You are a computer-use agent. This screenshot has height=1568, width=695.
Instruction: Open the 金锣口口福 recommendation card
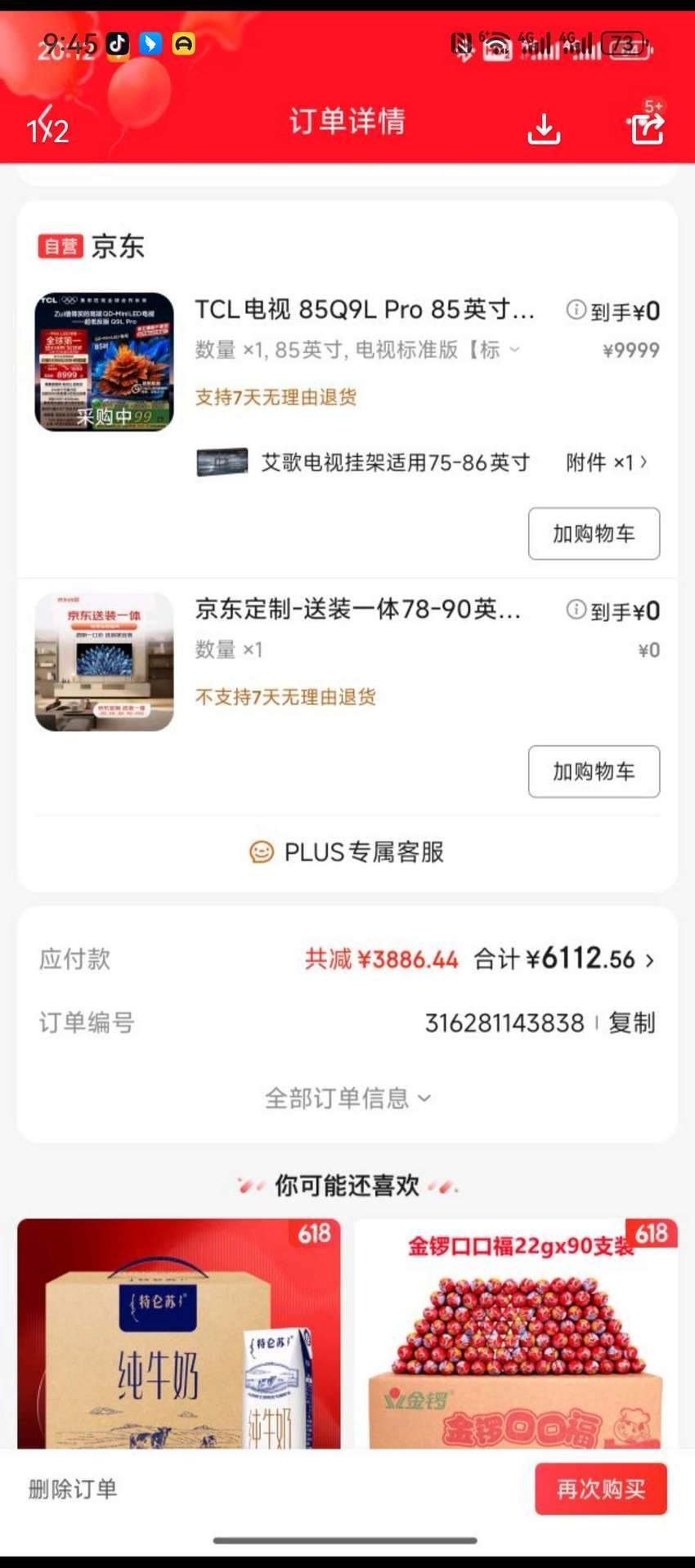click(x=516, y=1333)
